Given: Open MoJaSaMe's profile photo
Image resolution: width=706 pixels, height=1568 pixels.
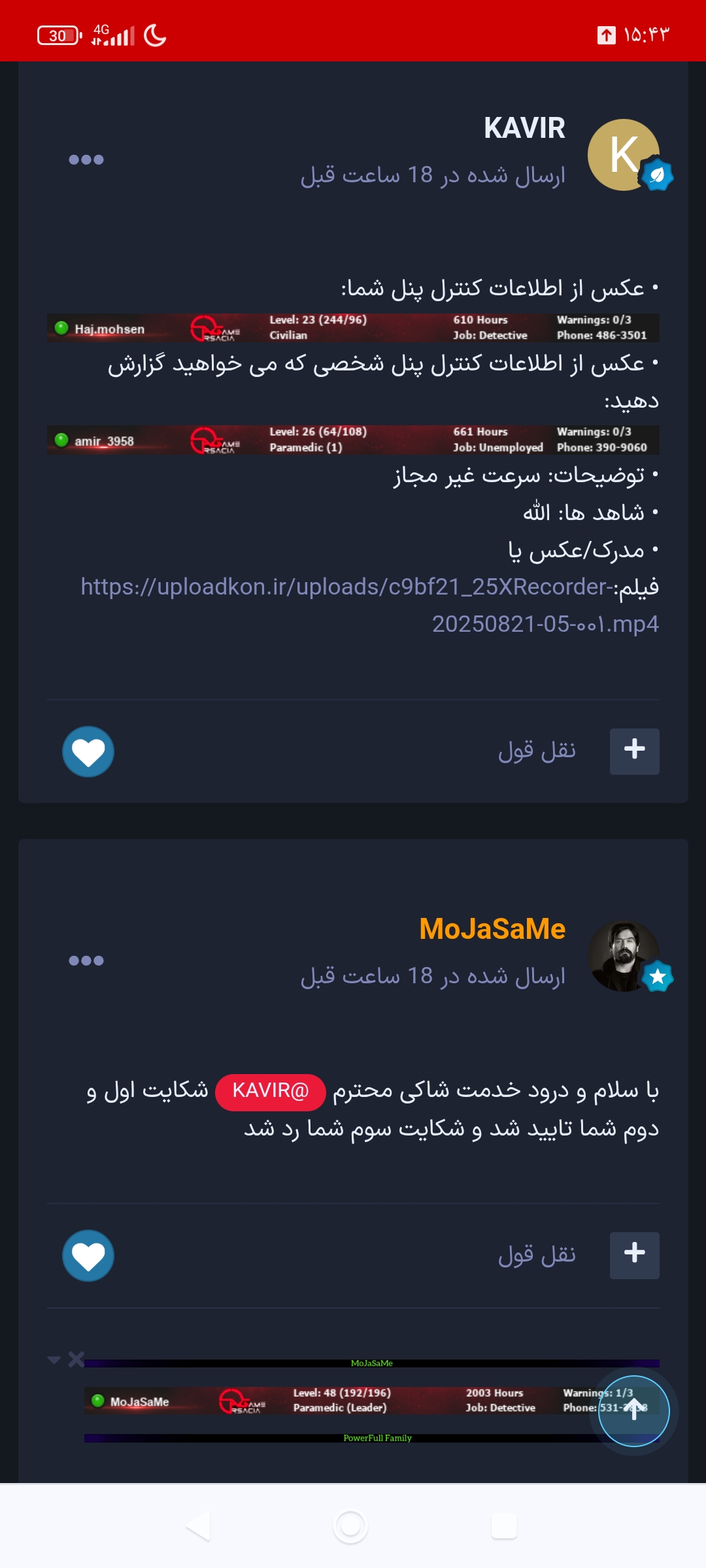Looking at the screenshot, I should tap(624, 956).
